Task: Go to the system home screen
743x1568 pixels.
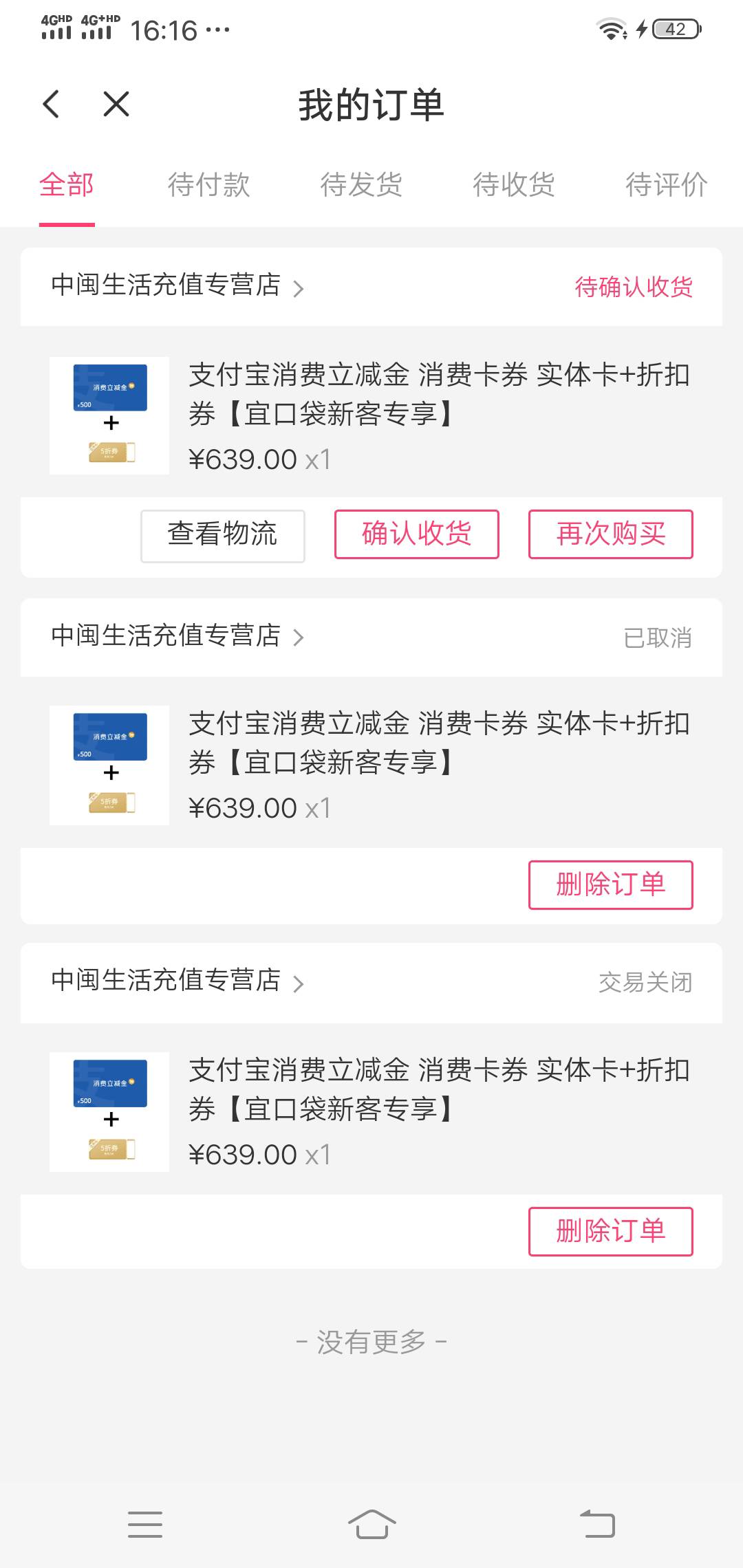Action: [371, 1524]
